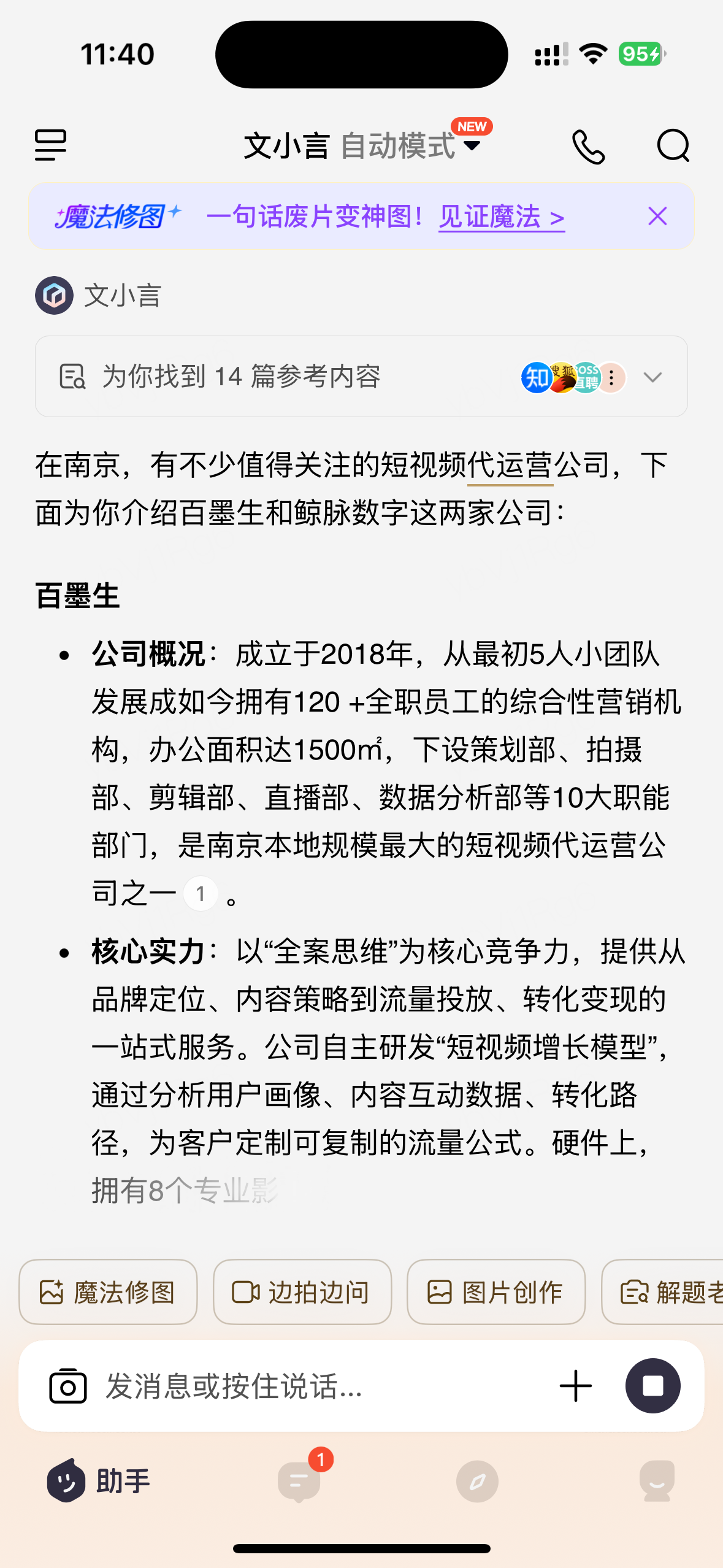Start a voice call with 文小言
The height and width of the screenshot is (1568, 723).
click(x=589, y=147)
